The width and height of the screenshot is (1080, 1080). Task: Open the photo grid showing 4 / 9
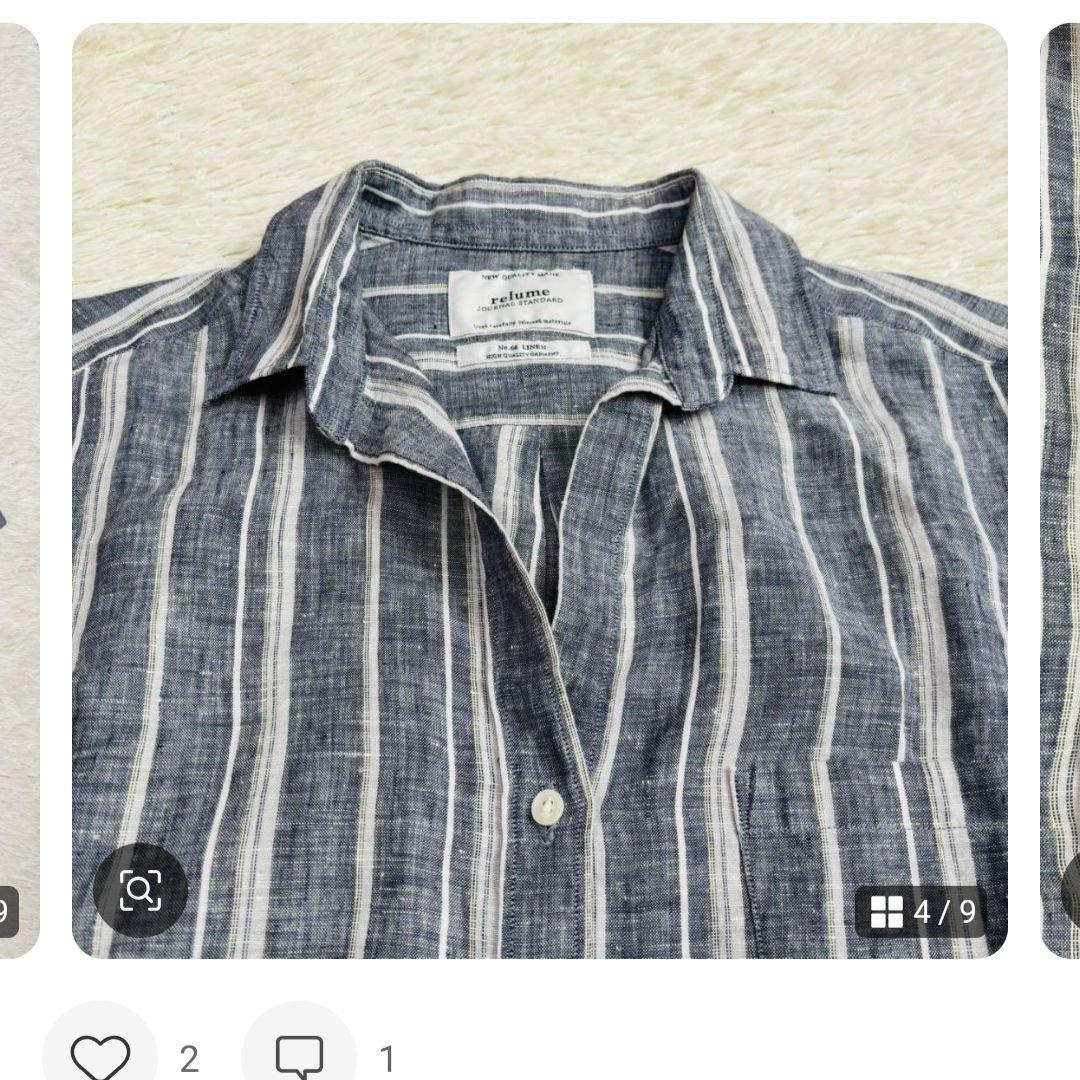[922, 911]
